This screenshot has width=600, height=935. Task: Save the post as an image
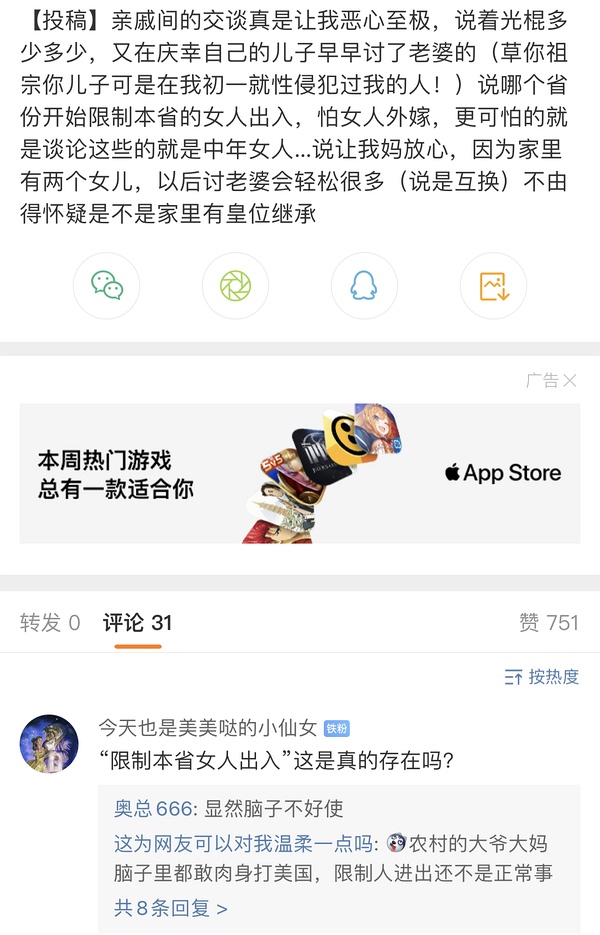[493, 286]
